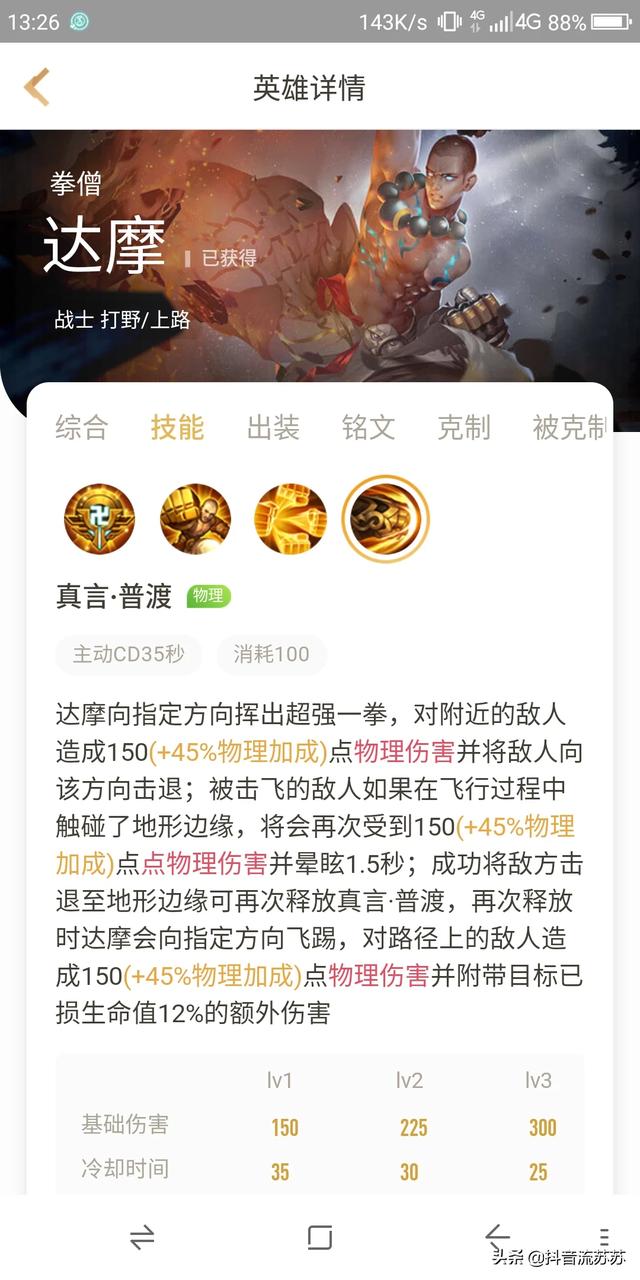640x1280 pixels.
Task: Select the fourth 真言·普渡 skill icon
Action: click(x=385, y=519)
